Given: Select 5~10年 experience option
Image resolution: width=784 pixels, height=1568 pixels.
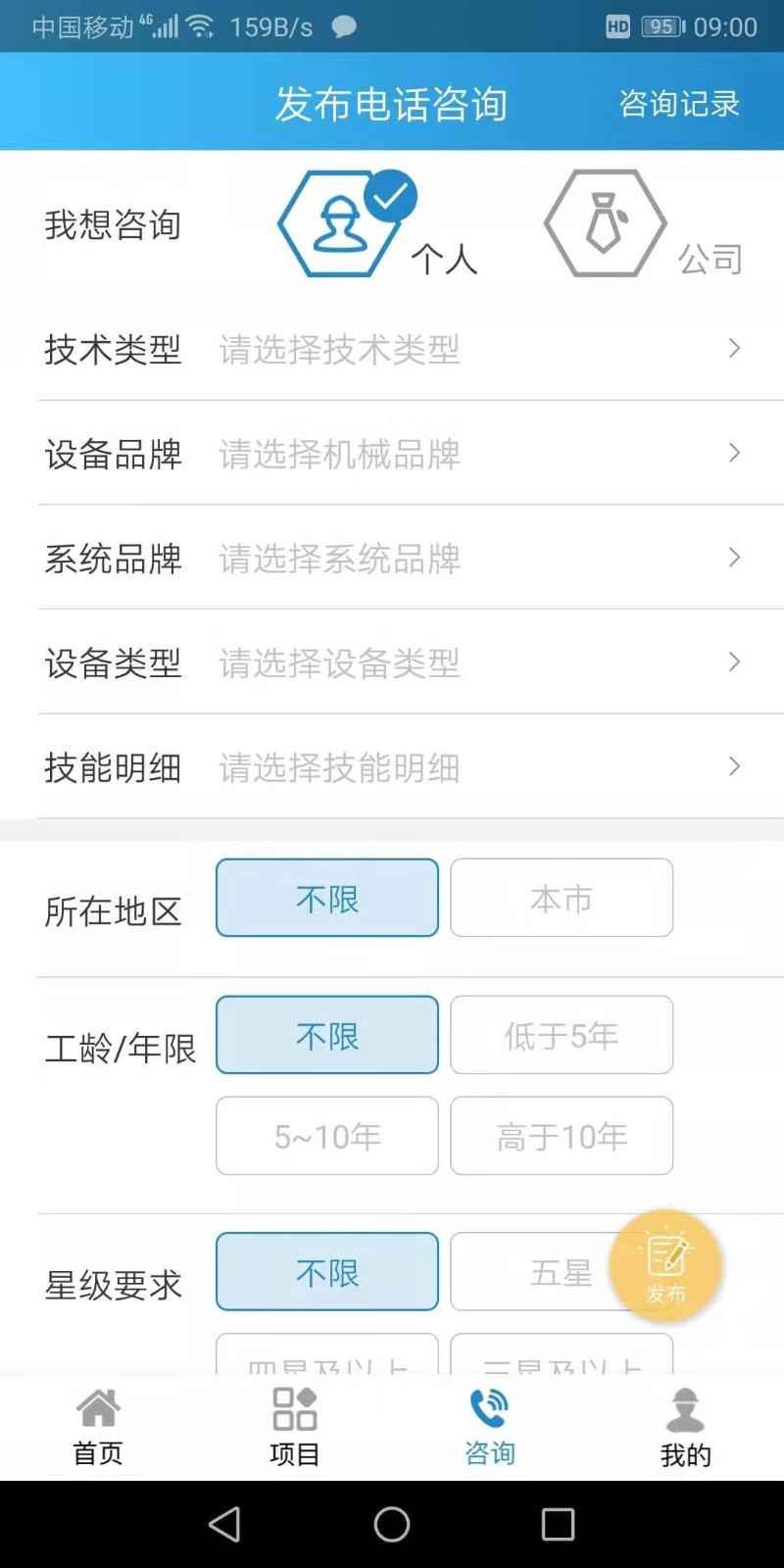Looking at the screenshot, I should coord(326,1137).
